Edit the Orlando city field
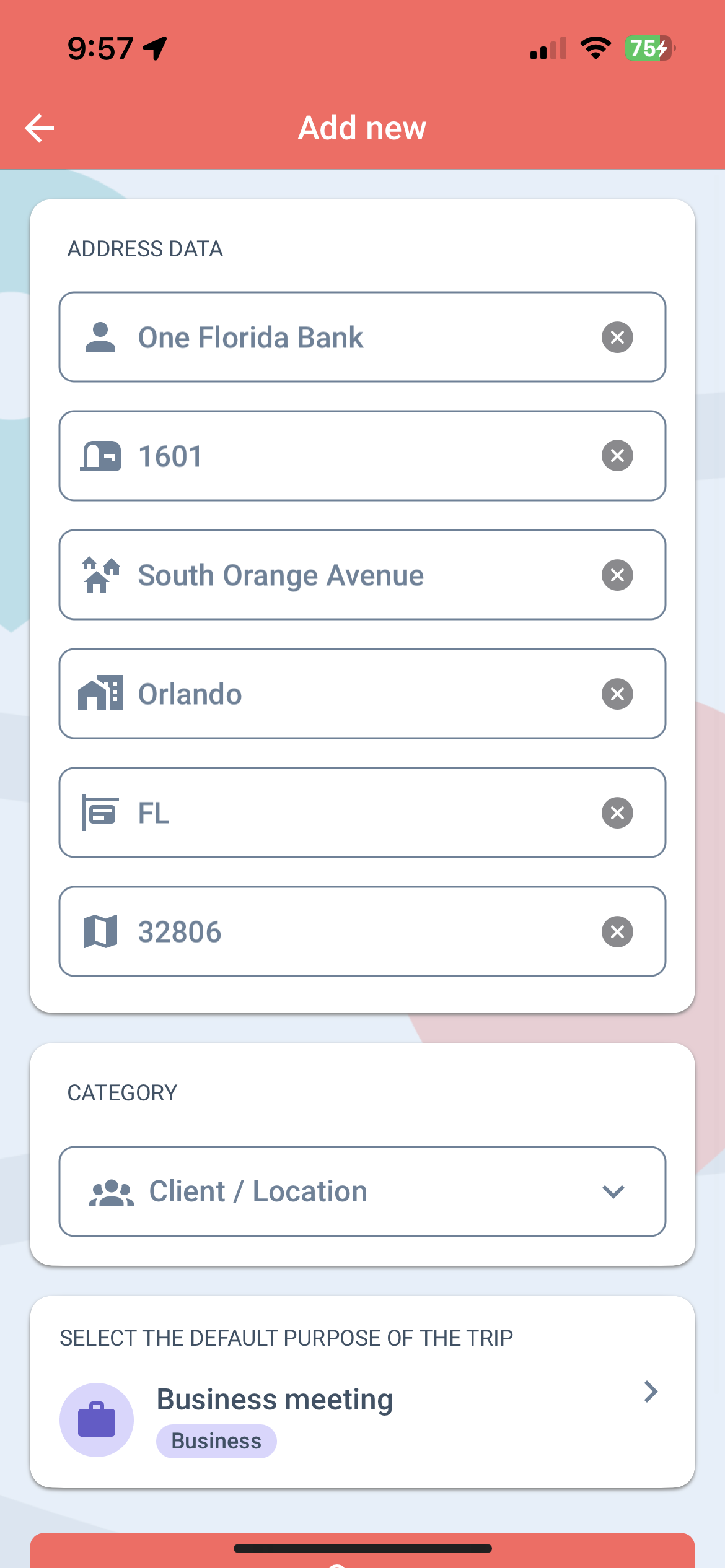Screen dimensions: 725x1568 [362, 694]
